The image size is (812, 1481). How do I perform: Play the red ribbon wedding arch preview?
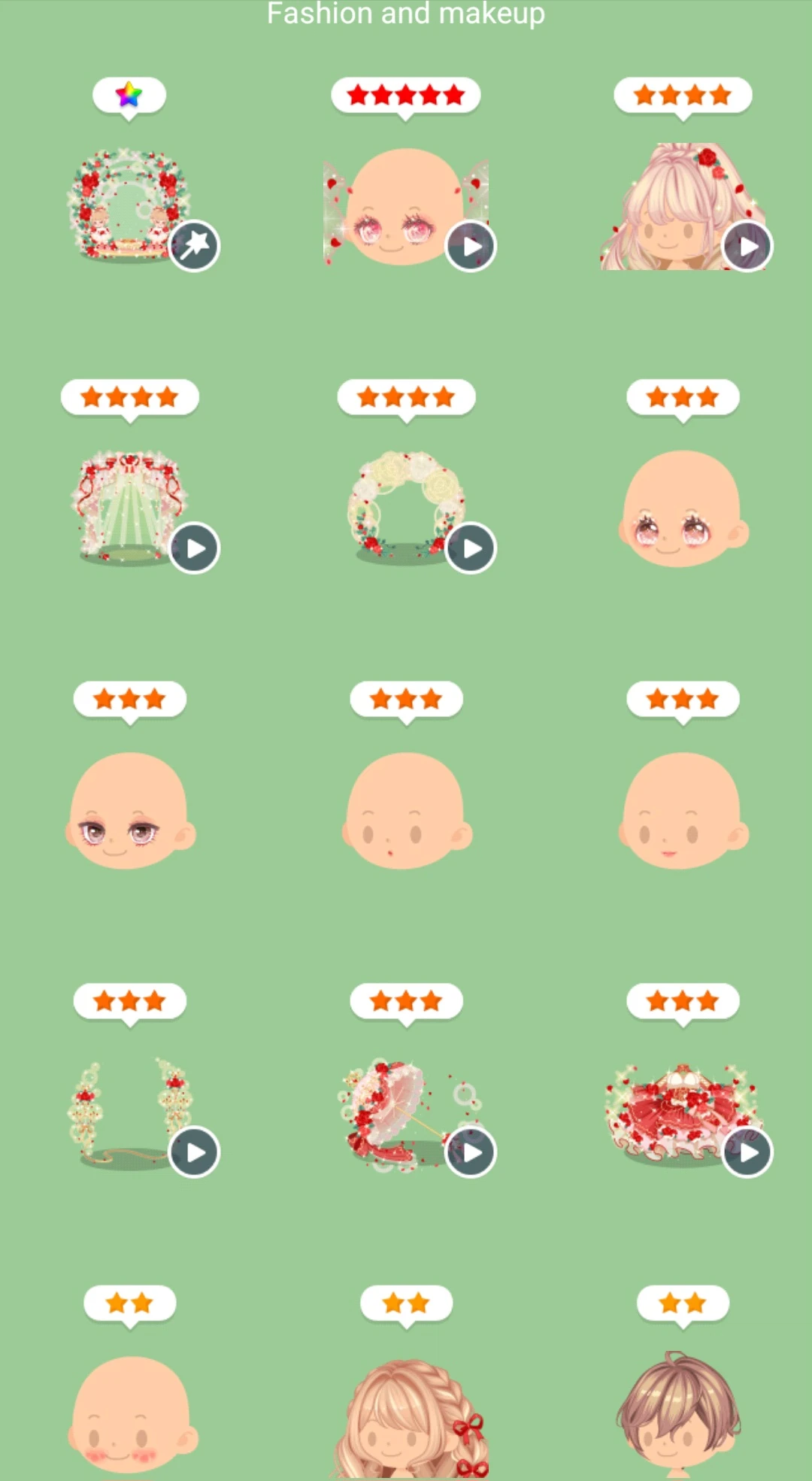tap(193, 549)
